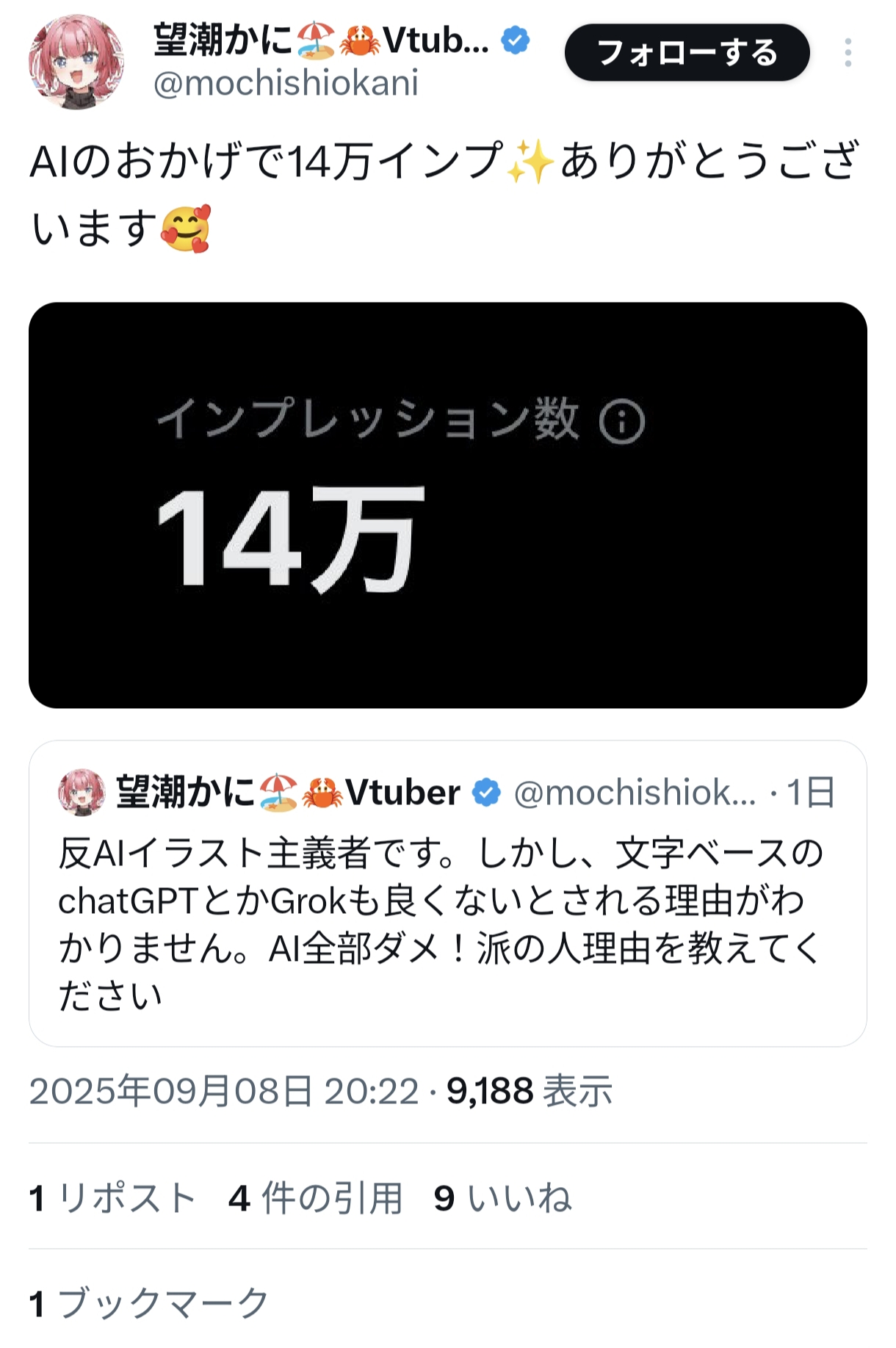Image resolution: width=896 pixels, height=1348 pixels.
Task: View the 9 いいね likes list
Action: pyautogui.click(x=502, y=1198)
